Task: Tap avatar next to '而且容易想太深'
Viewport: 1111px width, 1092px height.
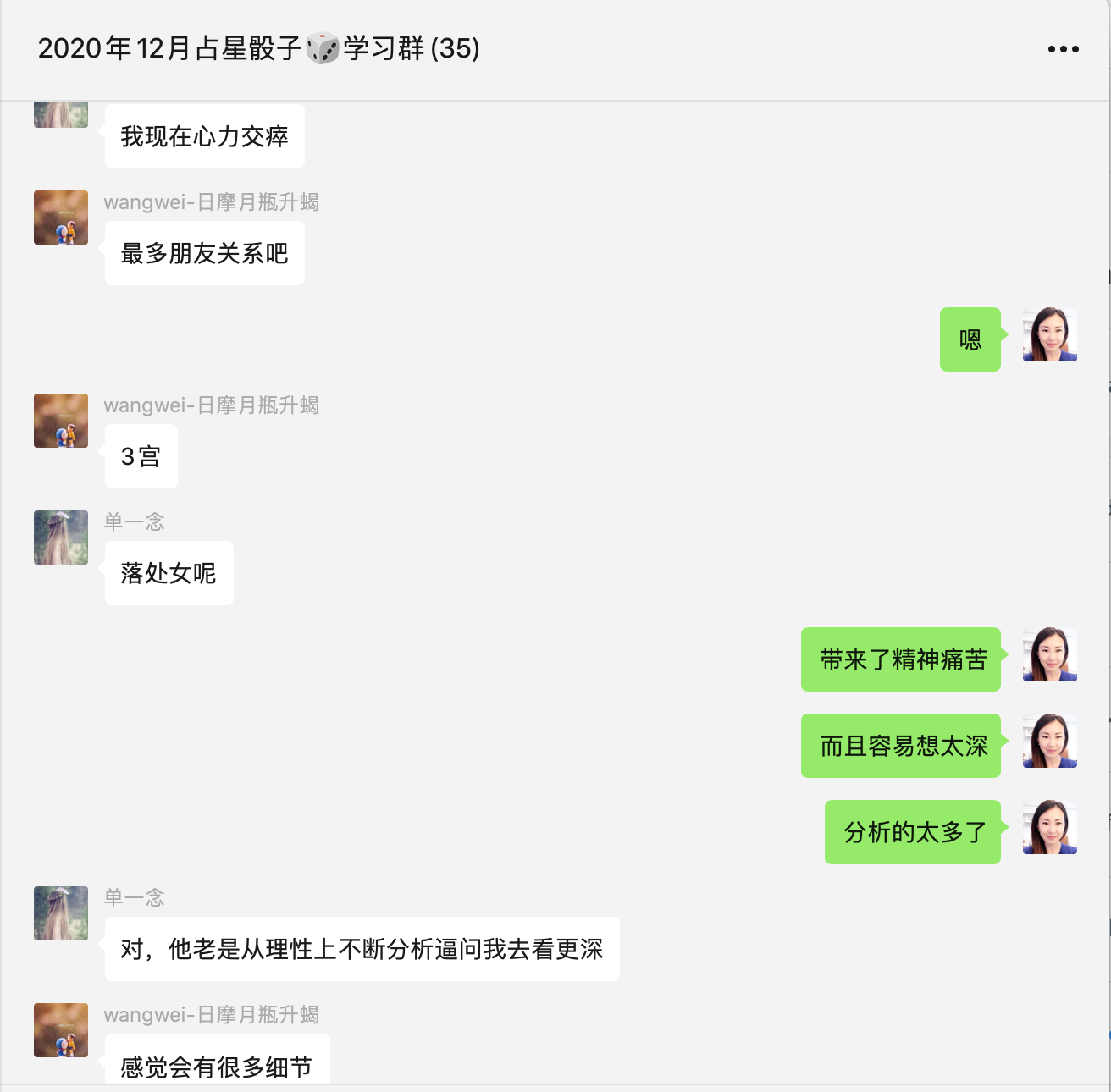Action: pyautogui.click(x=1049, y=741)
